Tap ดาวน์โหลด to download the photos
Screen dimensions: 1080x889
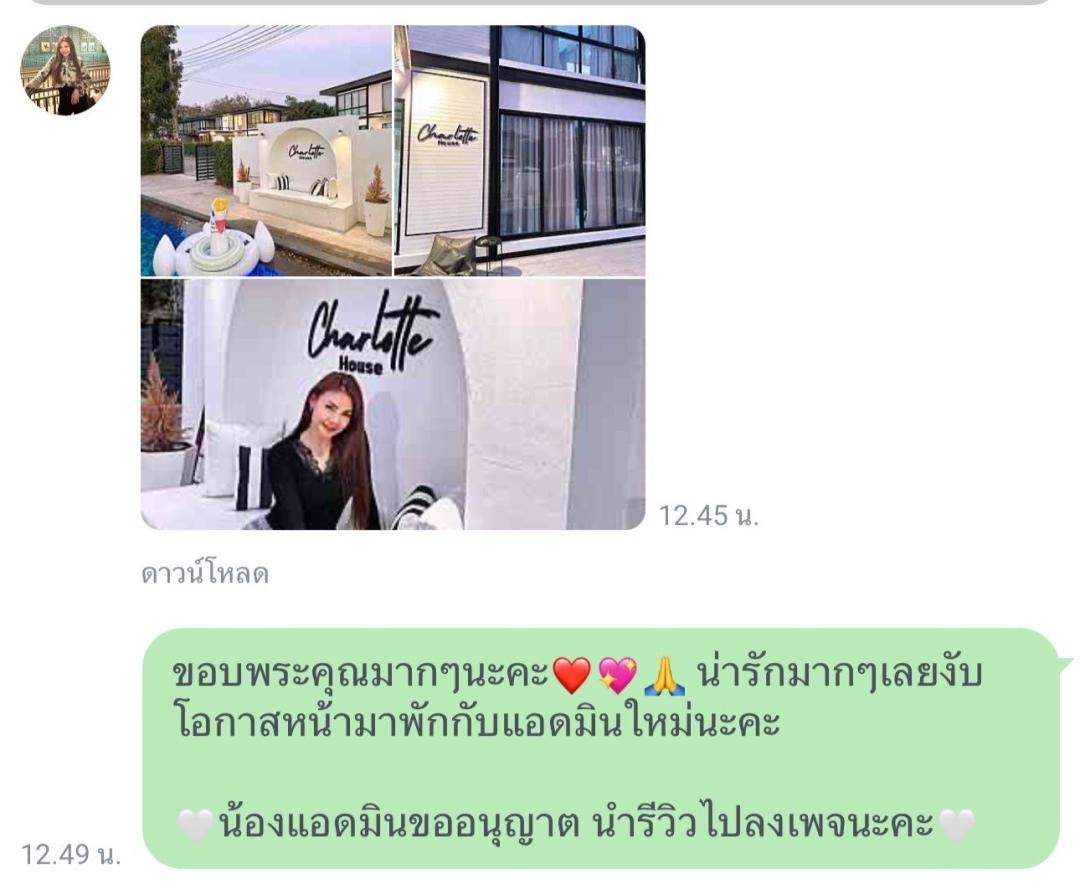(204, 575)
